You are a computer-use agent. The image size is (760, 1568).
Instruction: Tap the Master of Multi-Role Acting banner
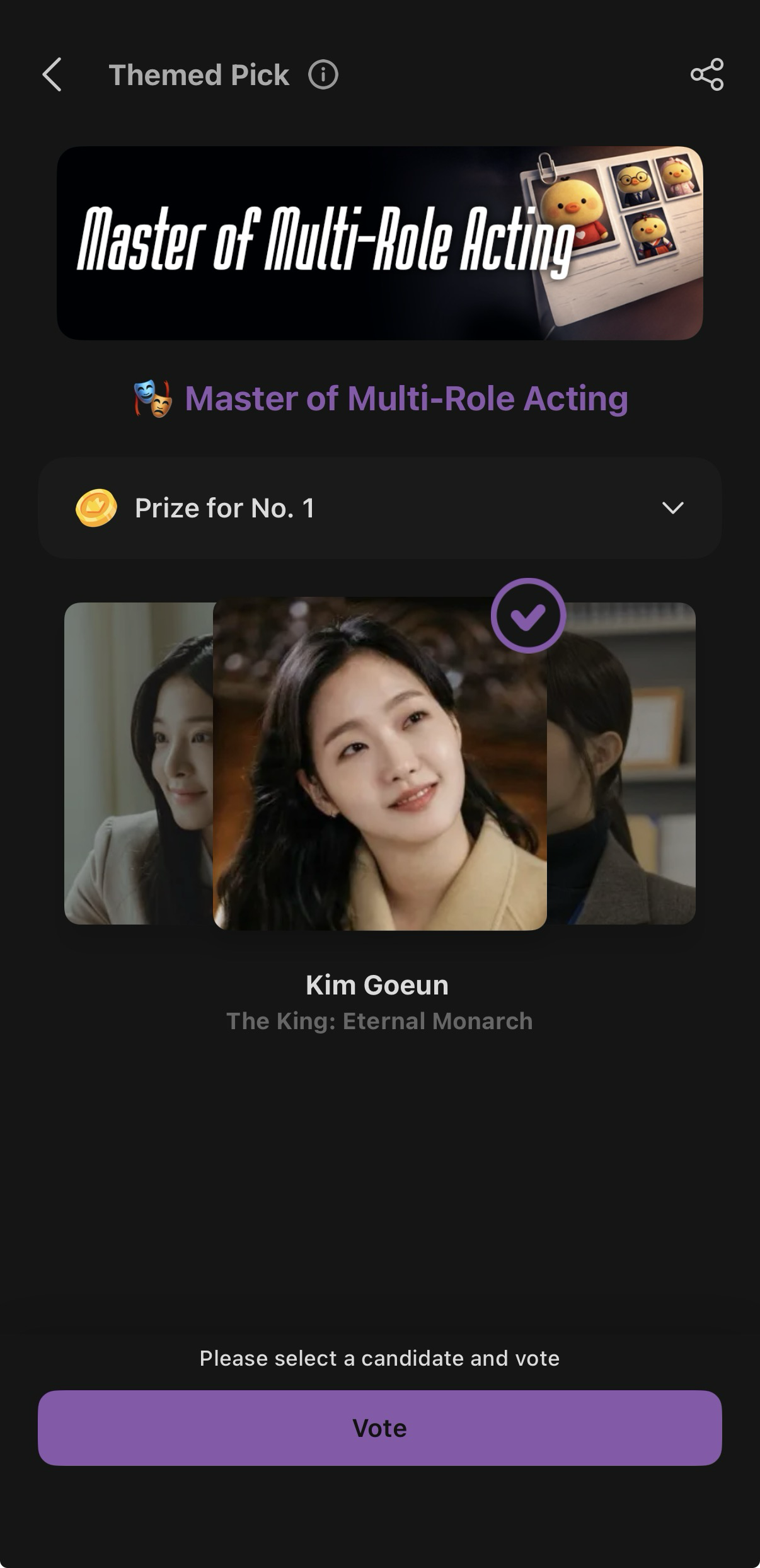coord(379,243)
